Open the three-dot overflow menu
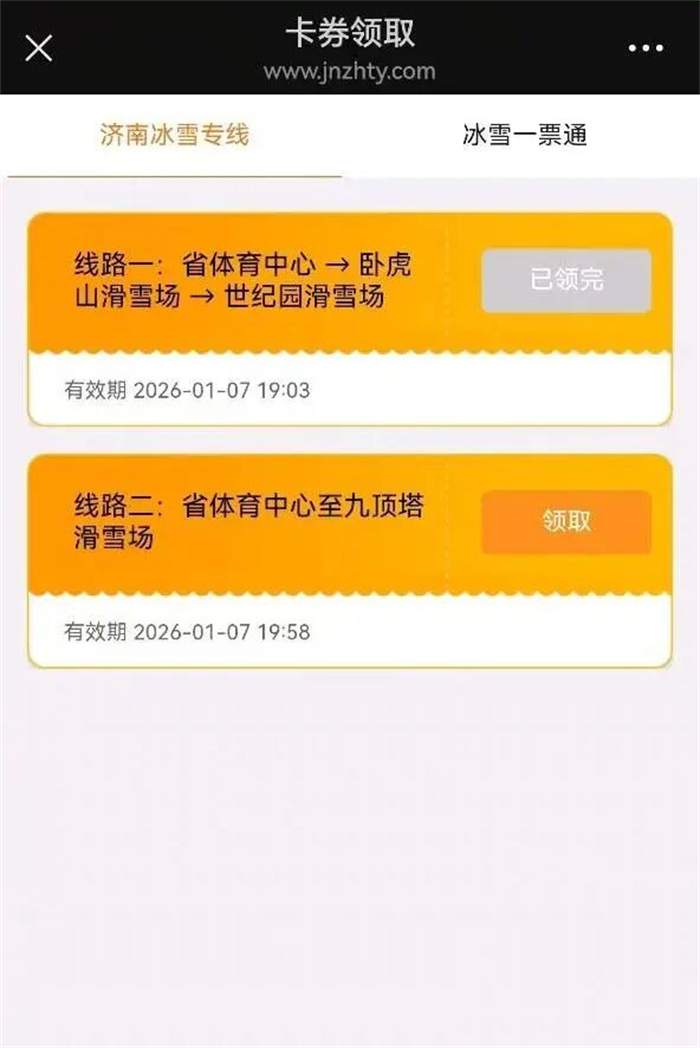The width and height of the screenshot is (700, 1048). pos(646,48)
